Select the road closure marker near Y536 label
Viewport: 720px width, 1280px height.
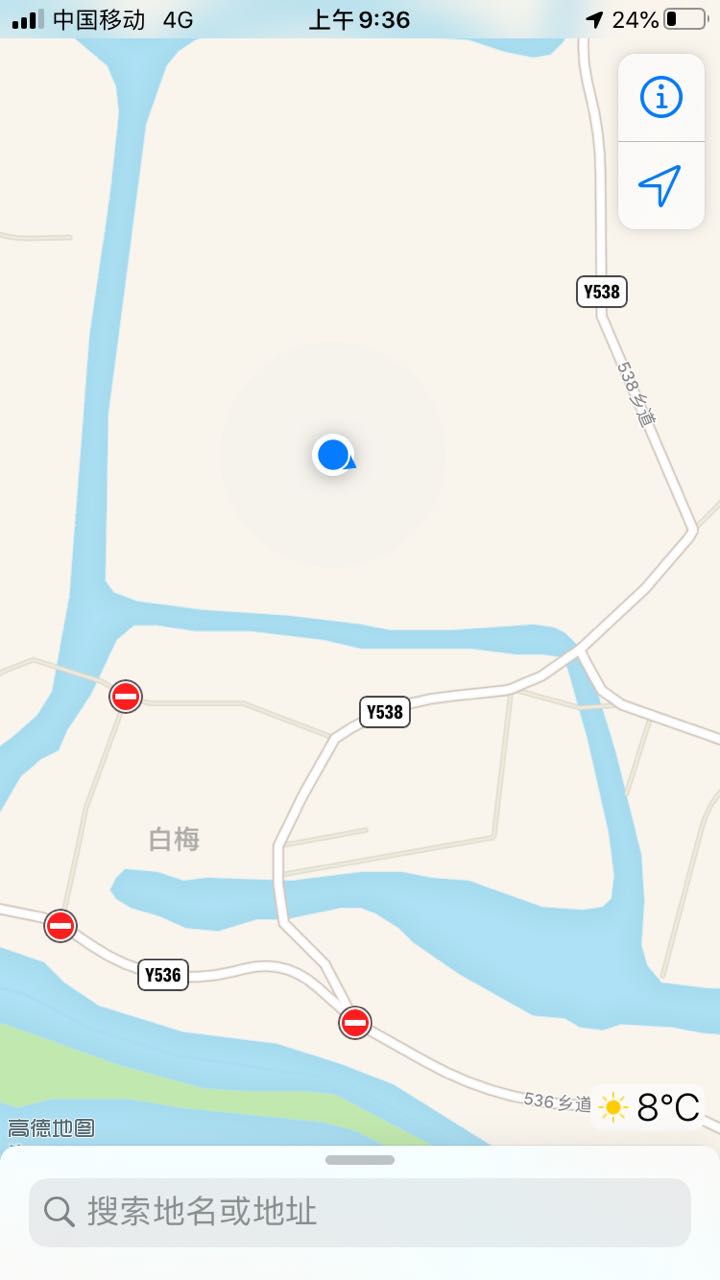61,926
